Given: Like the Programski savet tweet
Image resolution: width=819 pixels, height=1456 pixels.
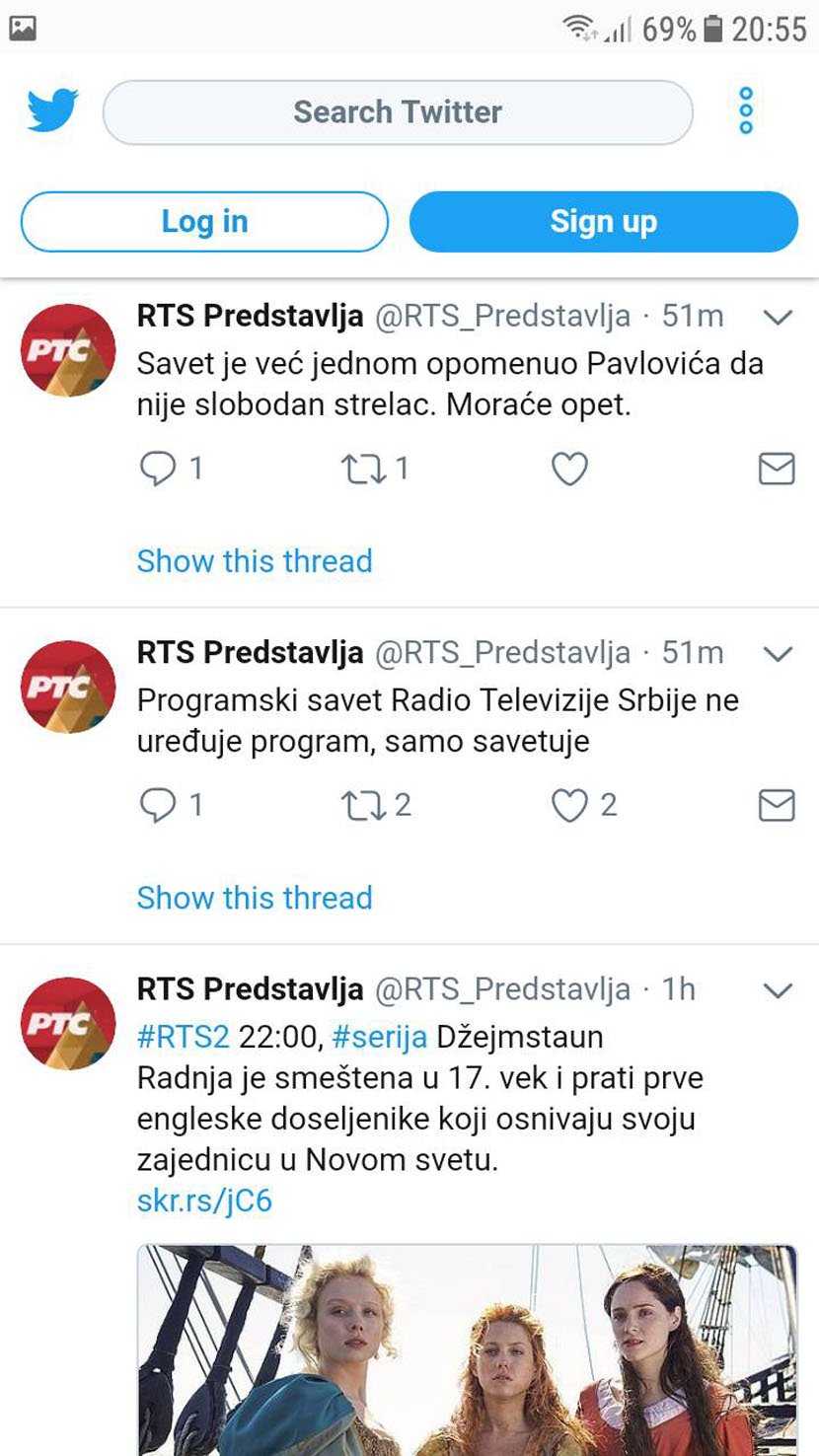Looking at the screenshot, I should (569, 806).
